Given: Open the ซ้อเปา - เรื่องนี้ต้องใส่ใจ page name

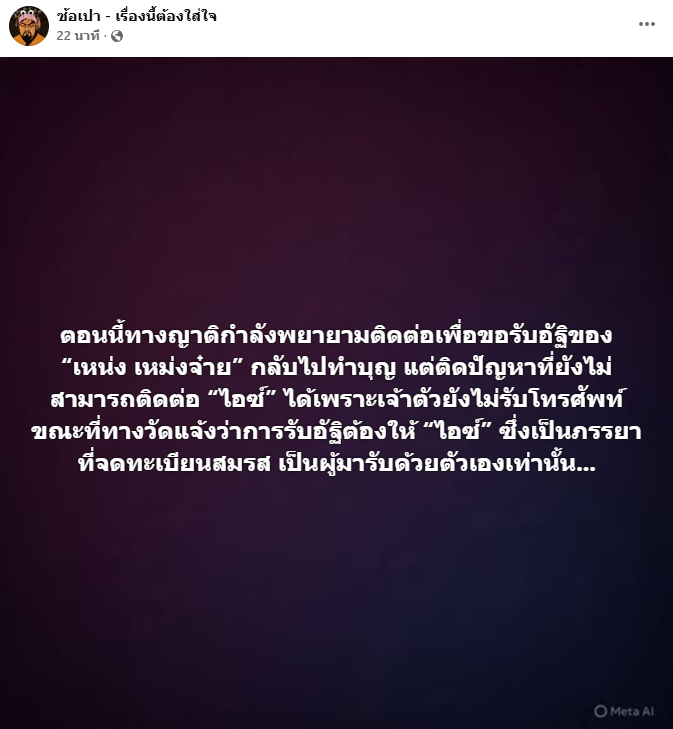Looking at the screenshot, I should click(x=137, y=16).
